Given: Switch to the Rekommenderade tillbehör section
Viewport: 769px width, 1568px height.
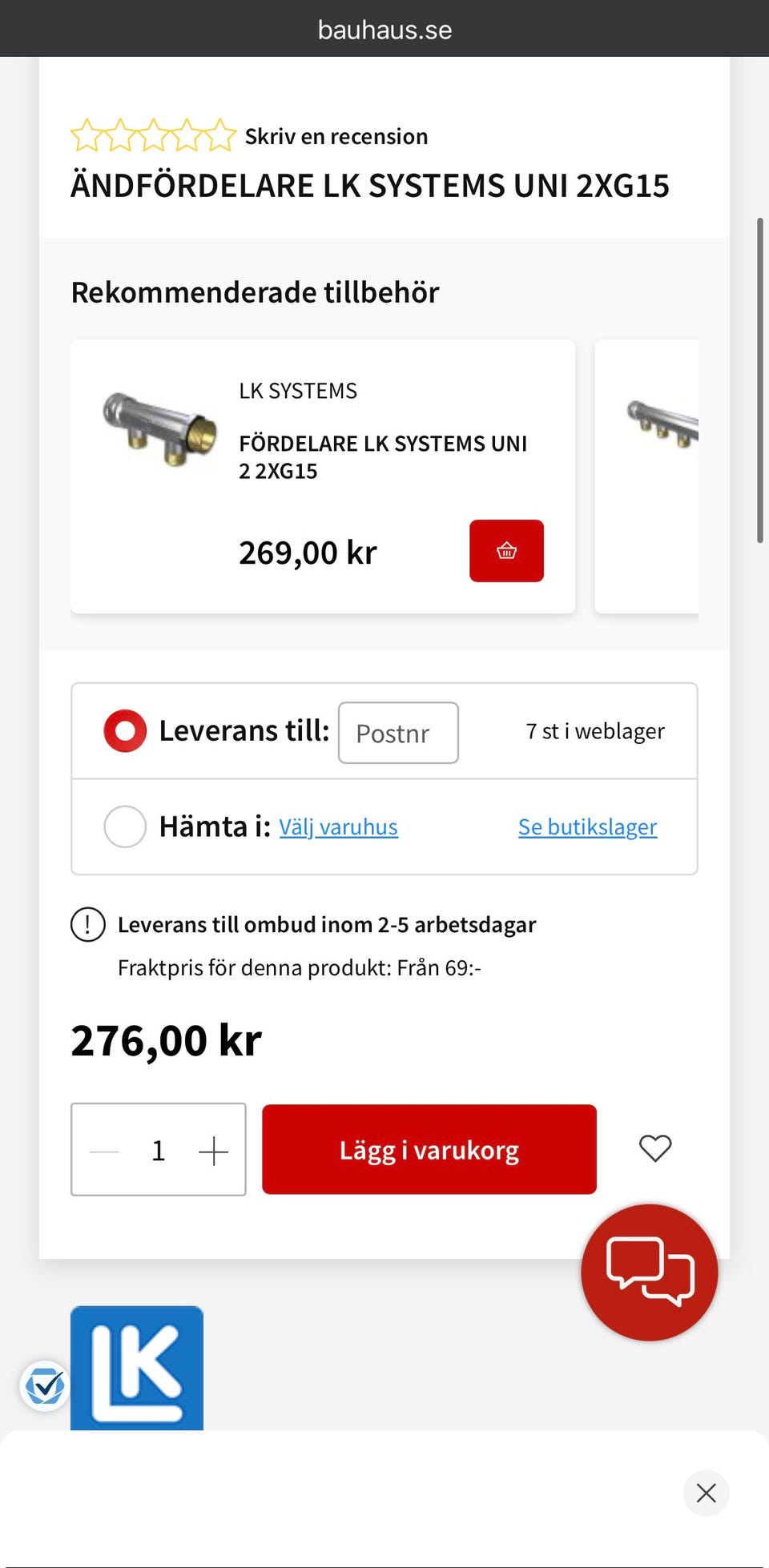Looking at the screenshot, I should (255, 291).
